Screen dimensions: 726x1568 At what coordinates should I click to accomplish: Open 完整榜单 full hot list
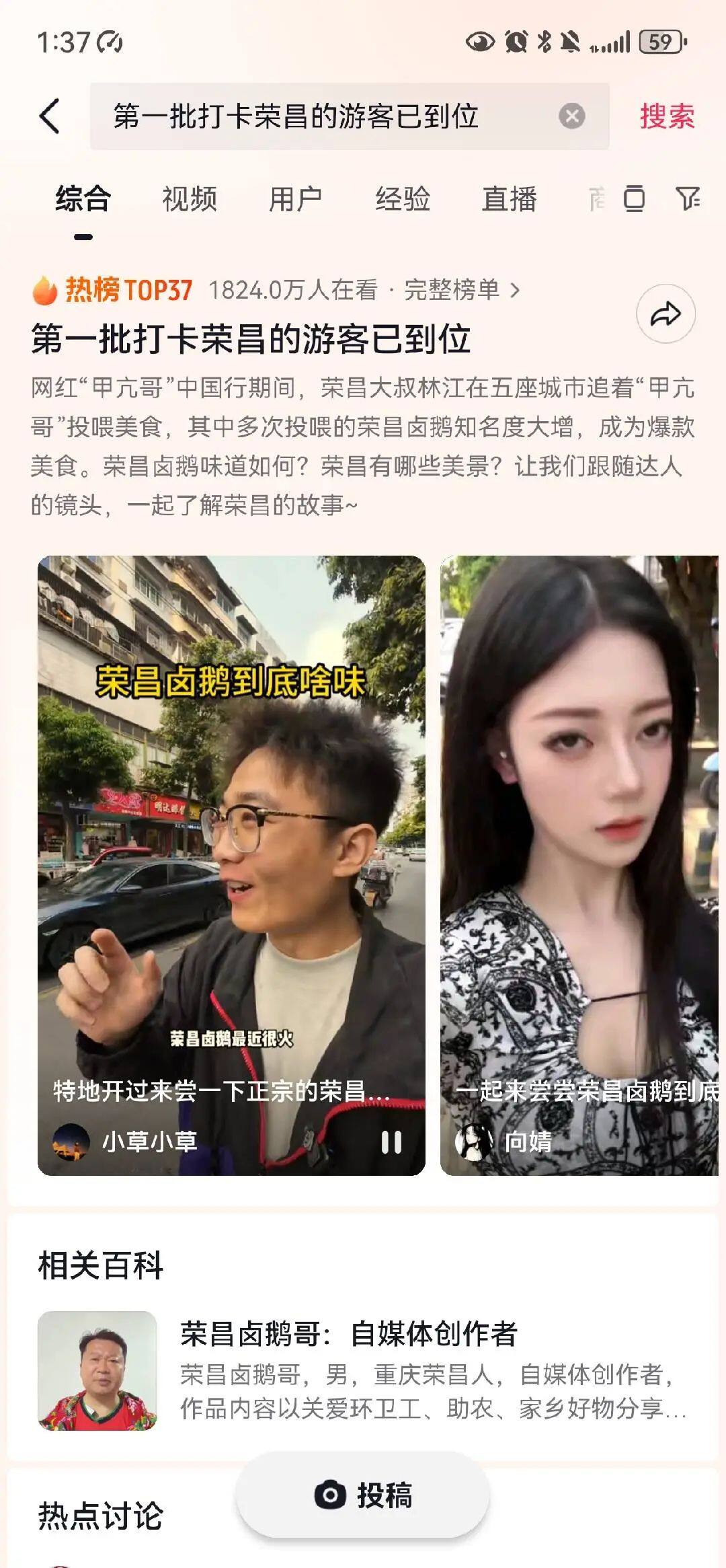point(461,290)
